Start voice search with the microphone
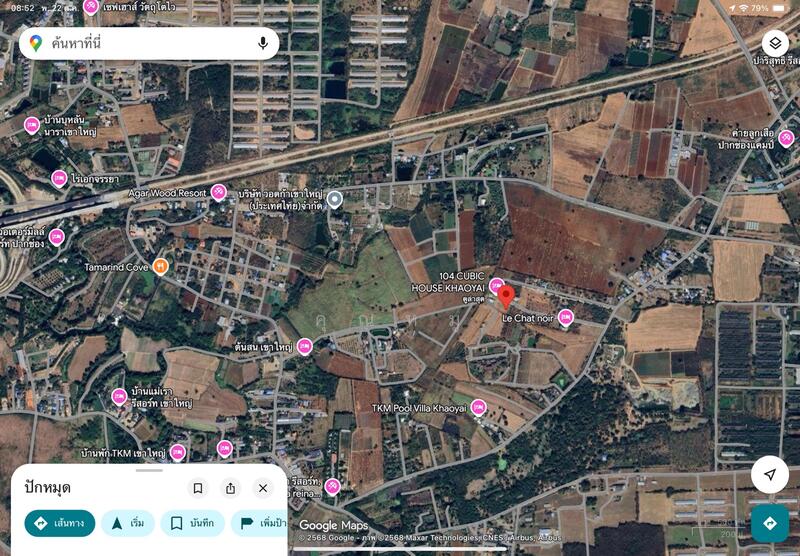Image resolution: width=800 pixels, height=556 pixels. coord(263,43)
